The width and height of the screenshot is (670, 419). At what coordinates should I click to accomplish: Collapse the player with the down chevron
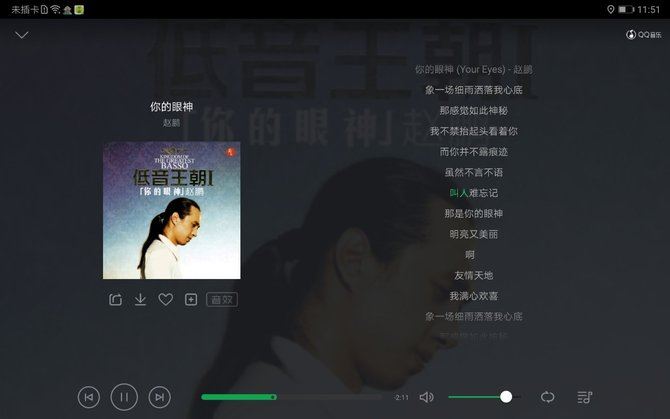pyautogui.click(x=22, y=35)
